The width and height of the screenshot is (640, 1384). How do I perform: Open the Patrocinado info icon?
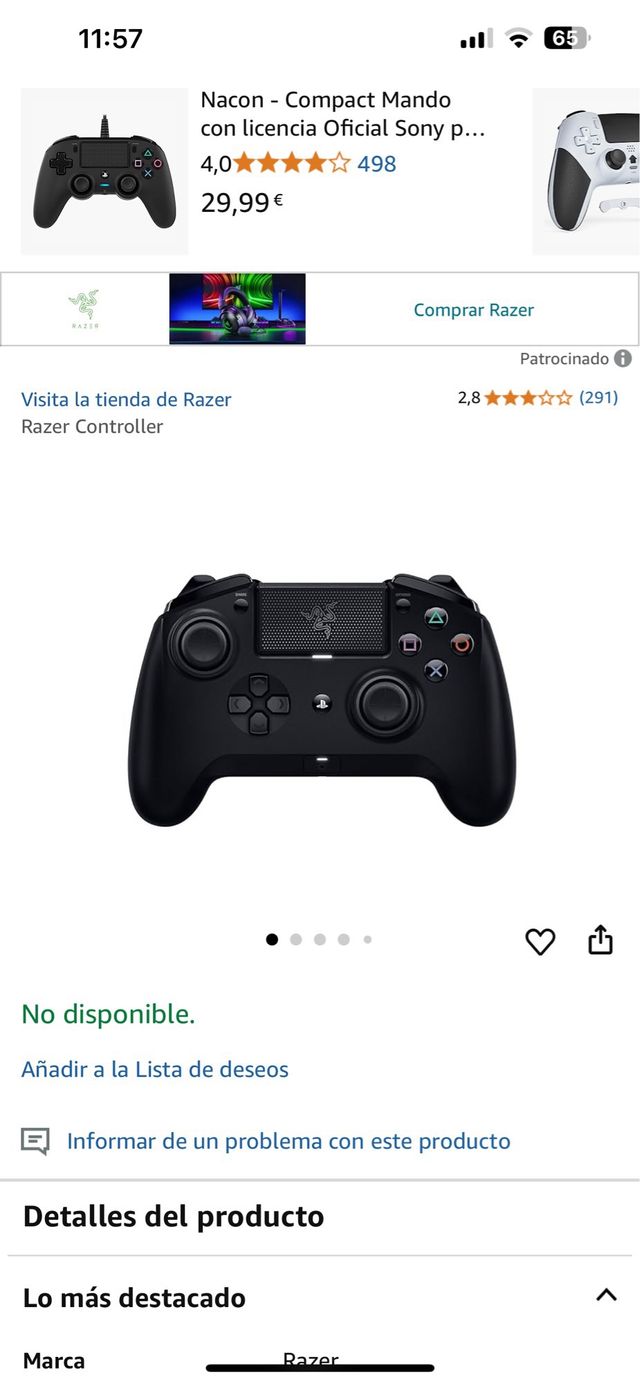click(623, 358)
